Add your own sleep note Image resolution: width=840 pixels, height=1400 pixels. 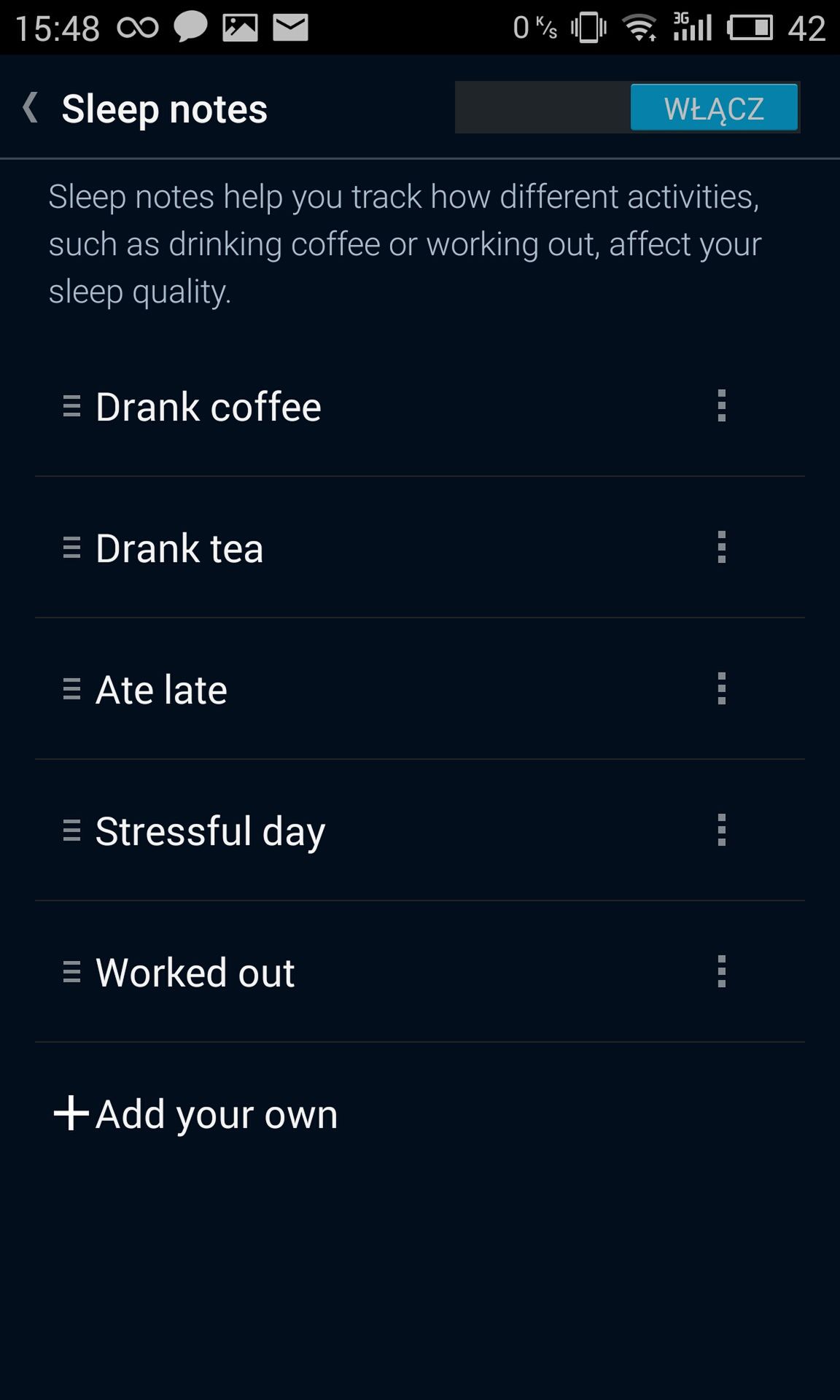(x=195, y=1113)
